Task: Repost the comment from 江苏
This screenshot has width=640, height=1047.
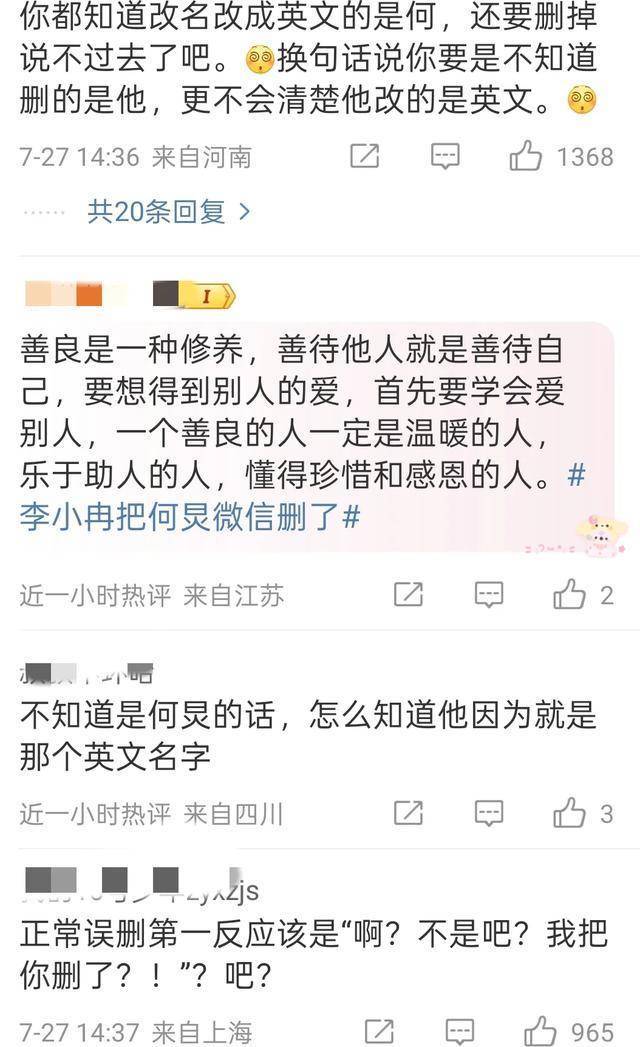Action: click(x=408, y=595)
